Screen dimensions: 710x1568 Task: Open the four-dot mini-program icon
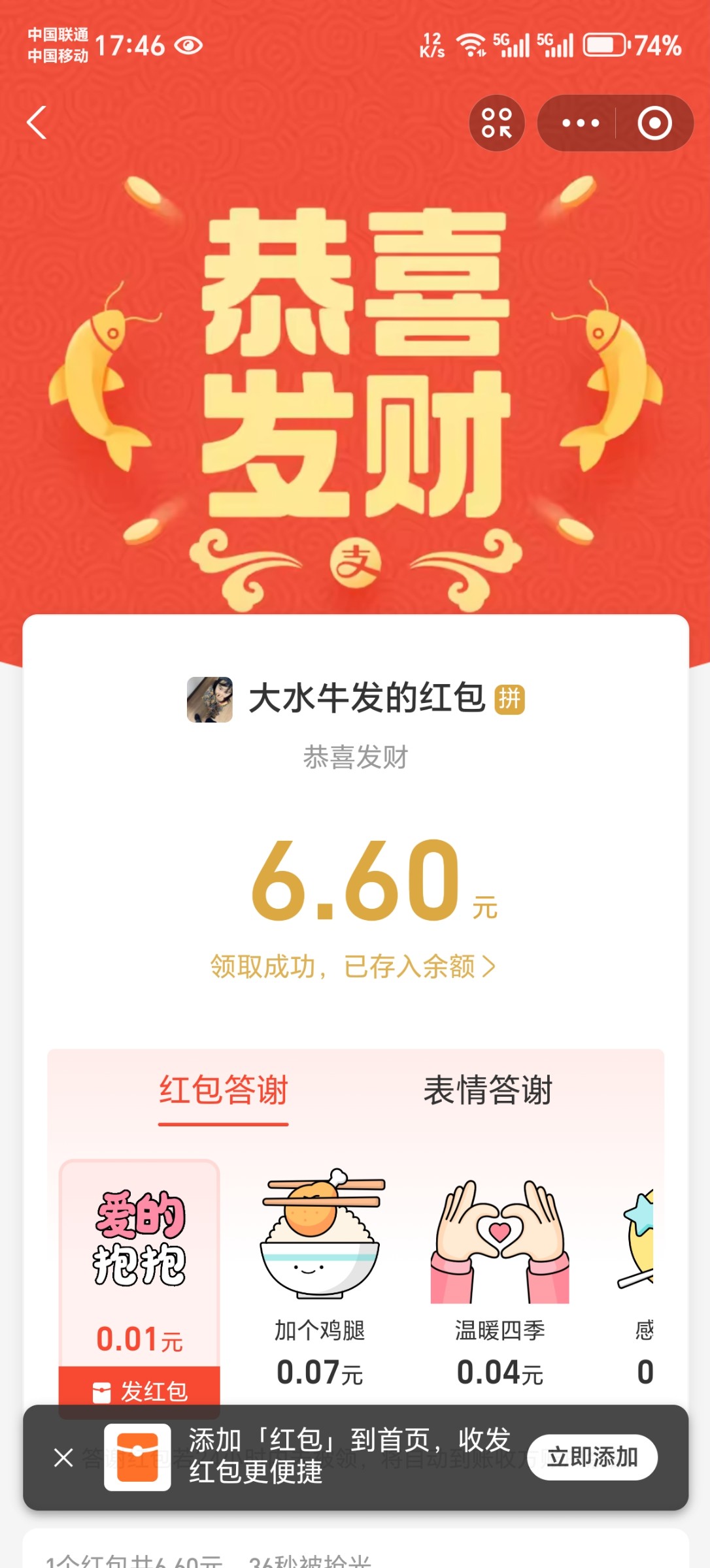click(497, 123)
